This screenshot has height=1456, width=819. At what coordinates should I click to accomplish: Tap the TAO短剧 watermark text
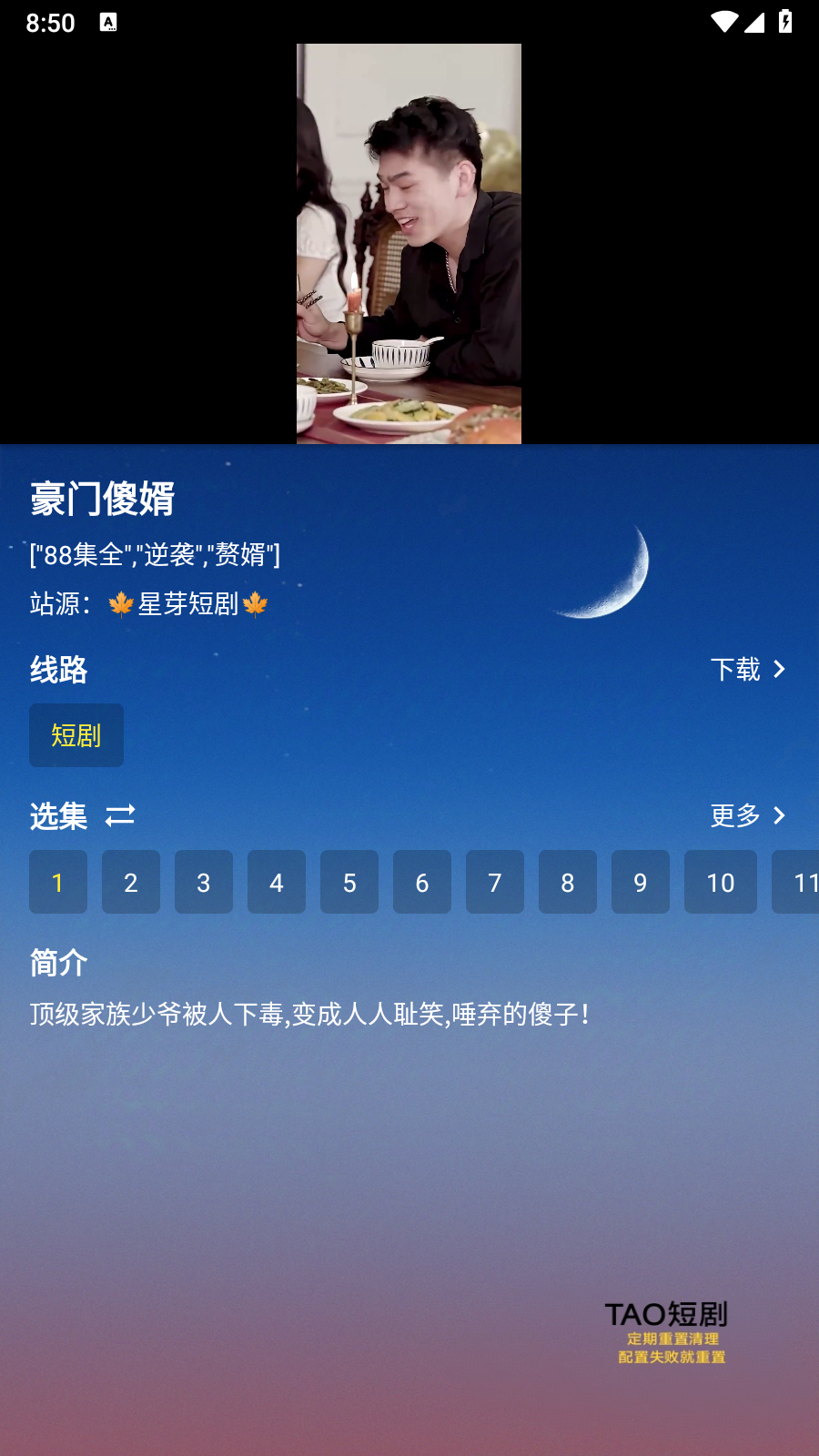[669, 1314]
